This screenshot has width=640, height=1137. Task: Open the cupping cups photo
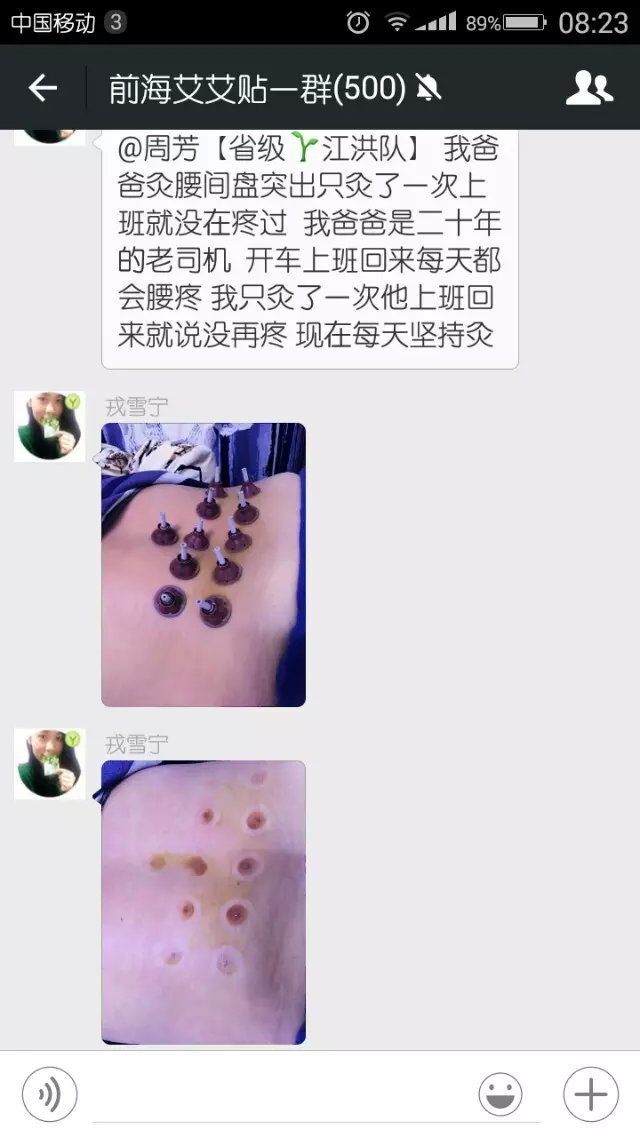click(203, 564)
